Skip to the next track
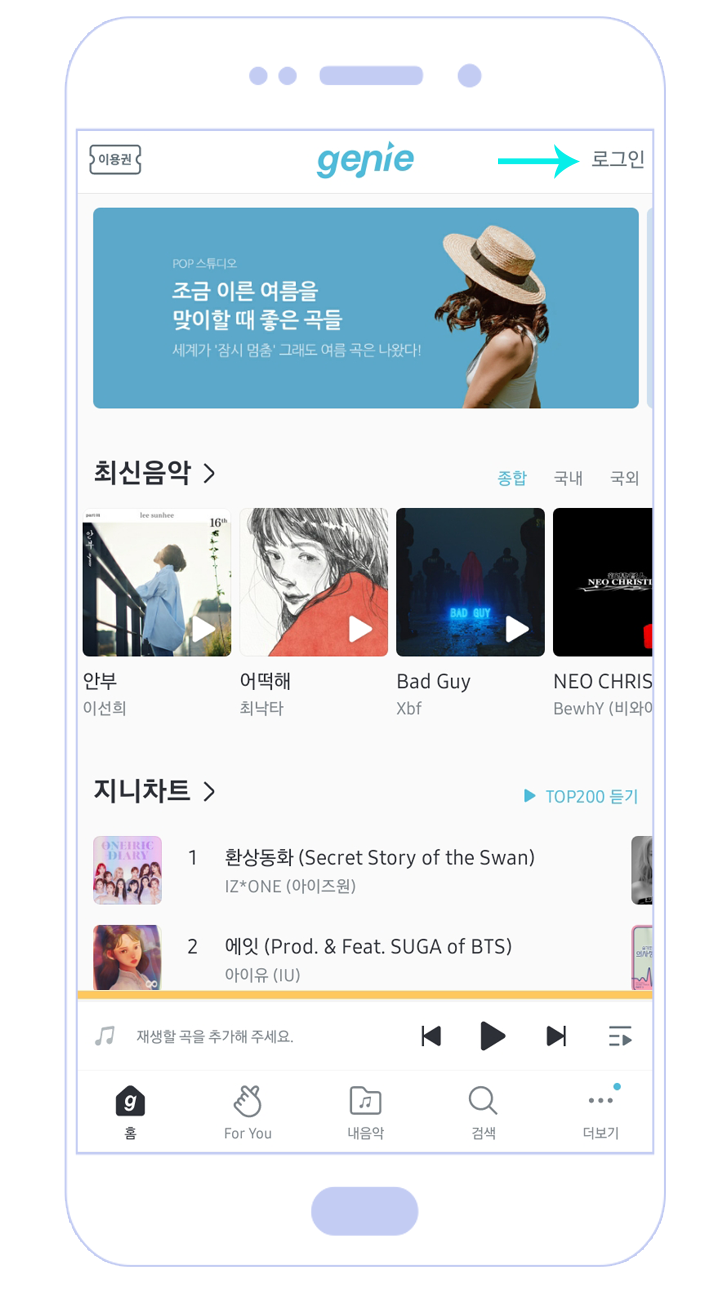Image resolution: width=714 pixels, height=1308 pixels. [556, 1036]
